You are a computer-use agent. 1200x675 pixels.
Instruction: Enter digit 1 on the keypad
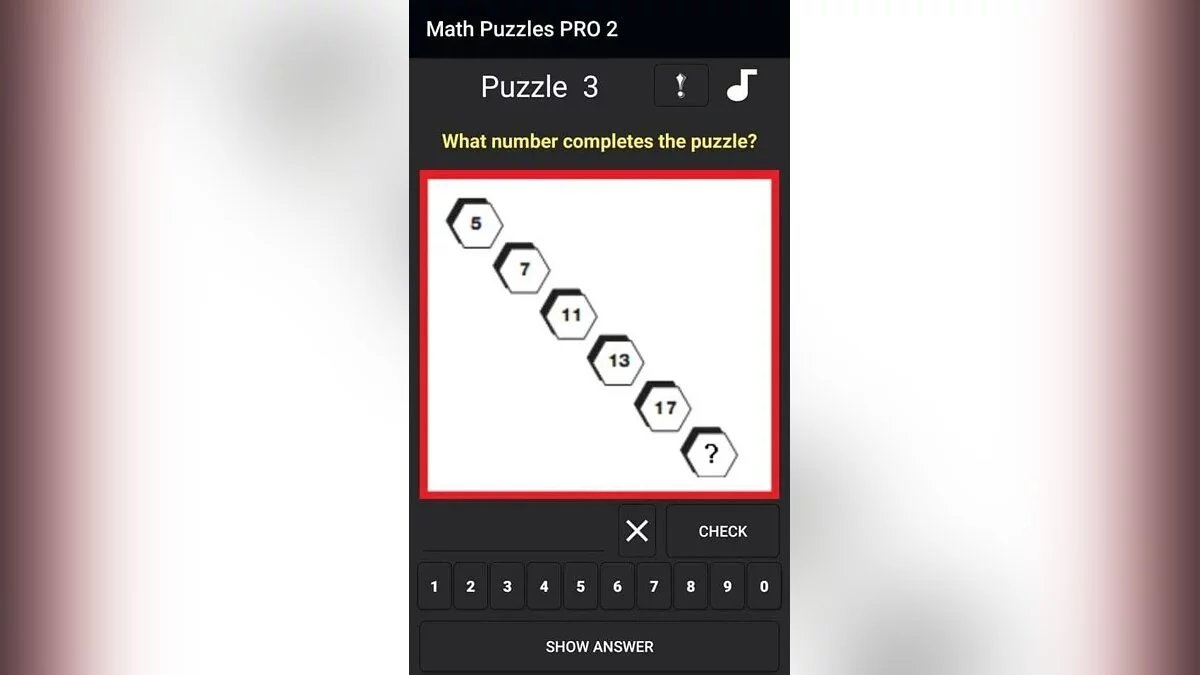(434, 587)
